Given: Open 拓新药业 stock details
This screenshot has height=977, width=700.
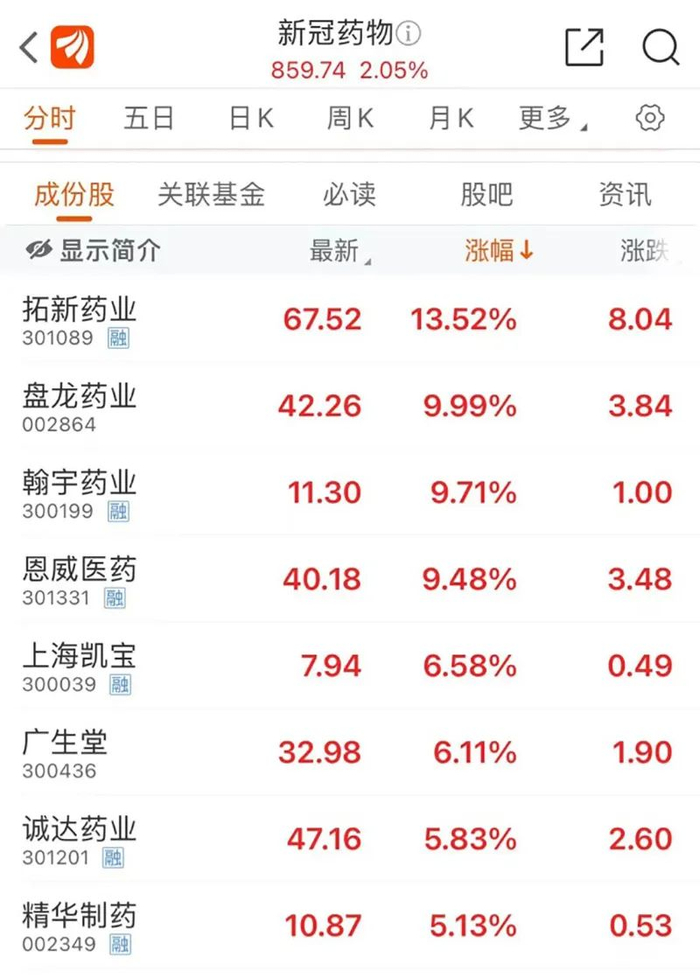Looking at the screenshot, I should point(80,319).
